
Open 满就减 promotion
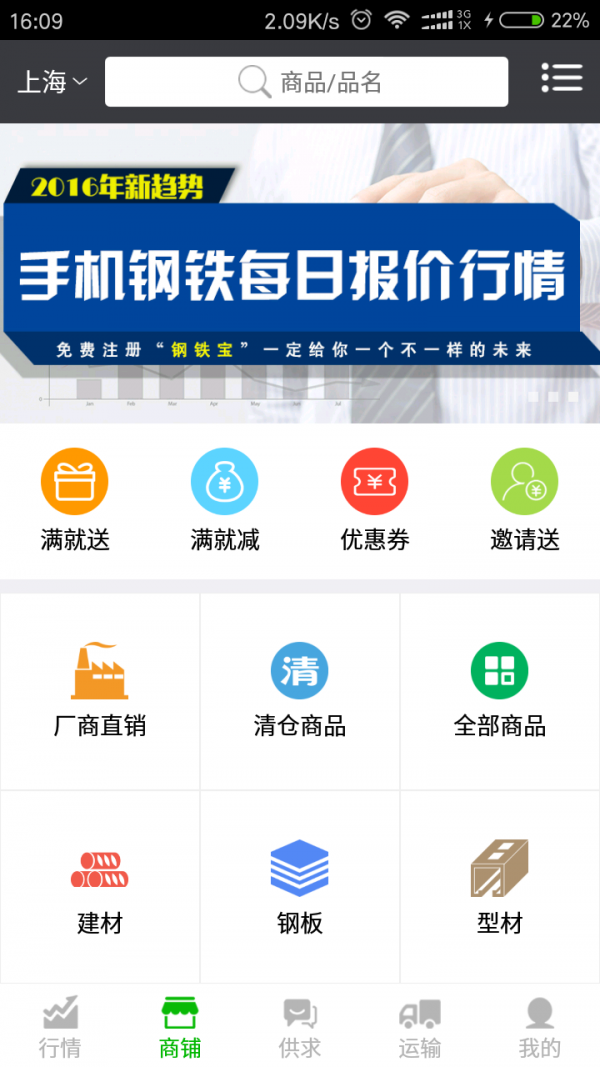pyautogui.click(x=225, y=500)
